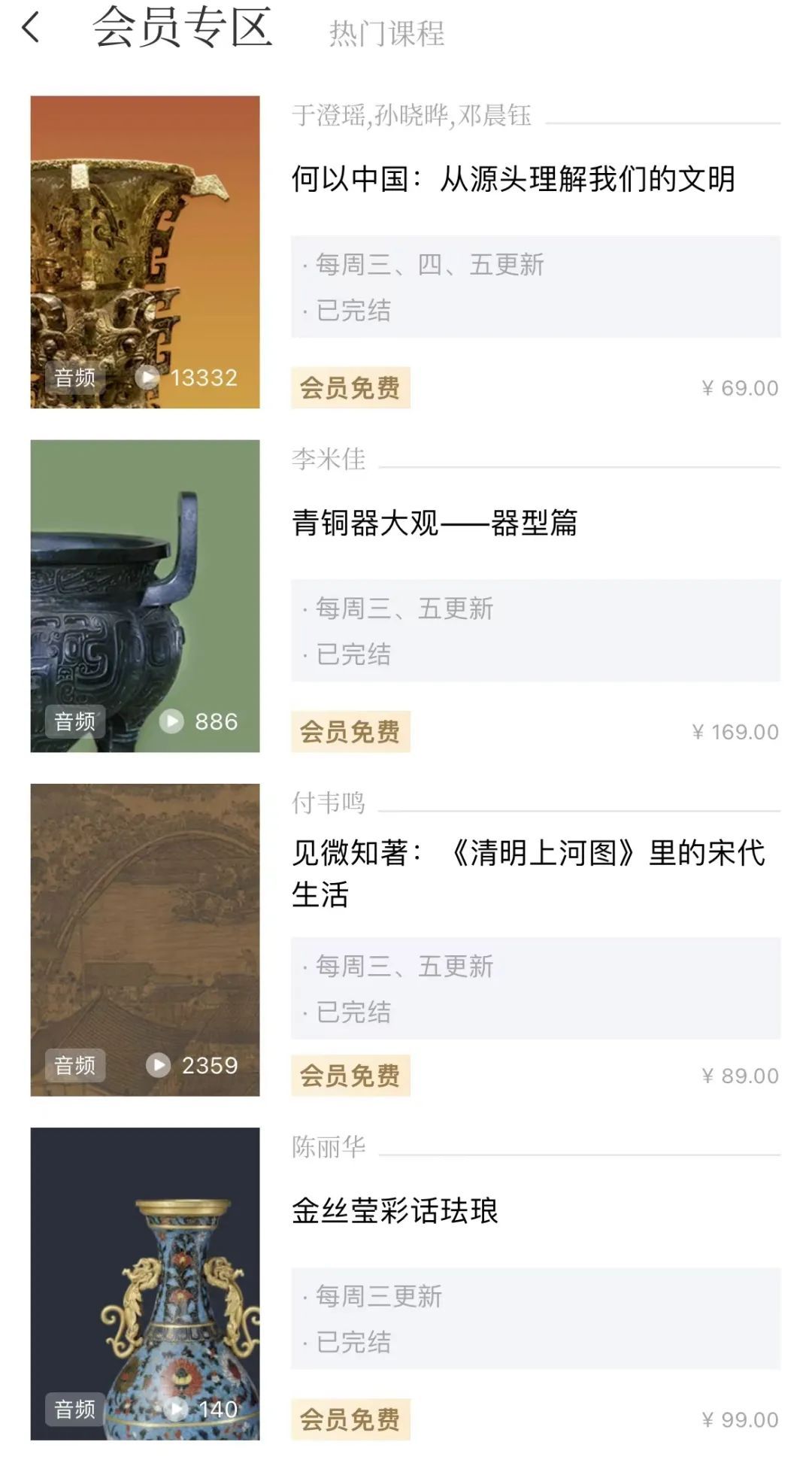Select the 金丝莹彩话珐琅 course
Screen dimensions: 812x1457
[x=395, y=1211]
